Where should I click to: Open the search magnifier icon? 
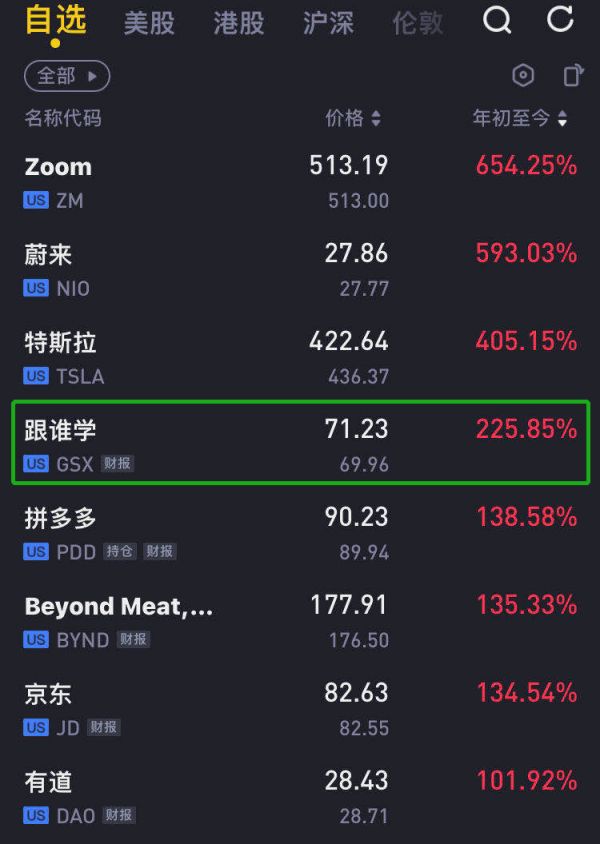[x=497, y=20]
